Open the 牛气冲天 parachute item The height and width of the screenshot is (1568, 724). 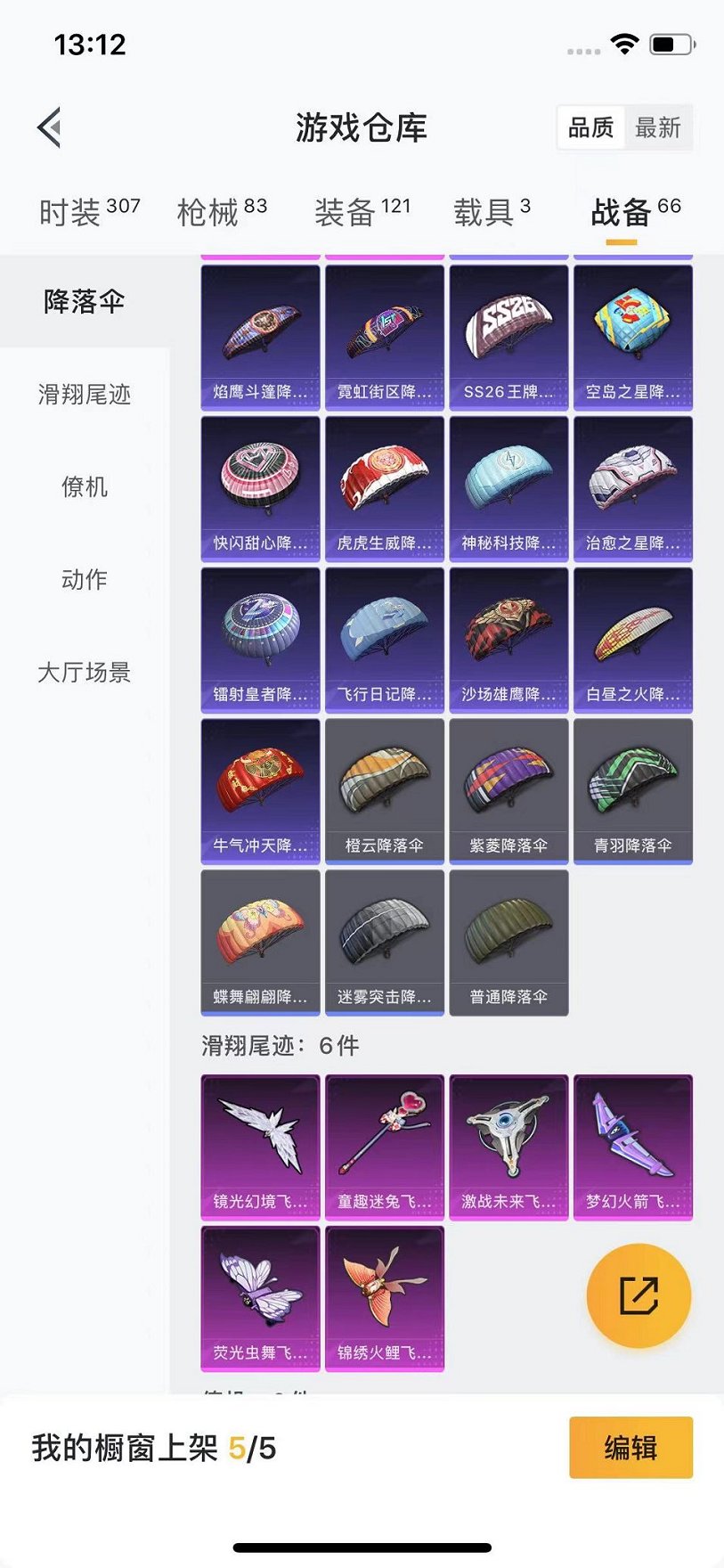click(x=260, y=791)
